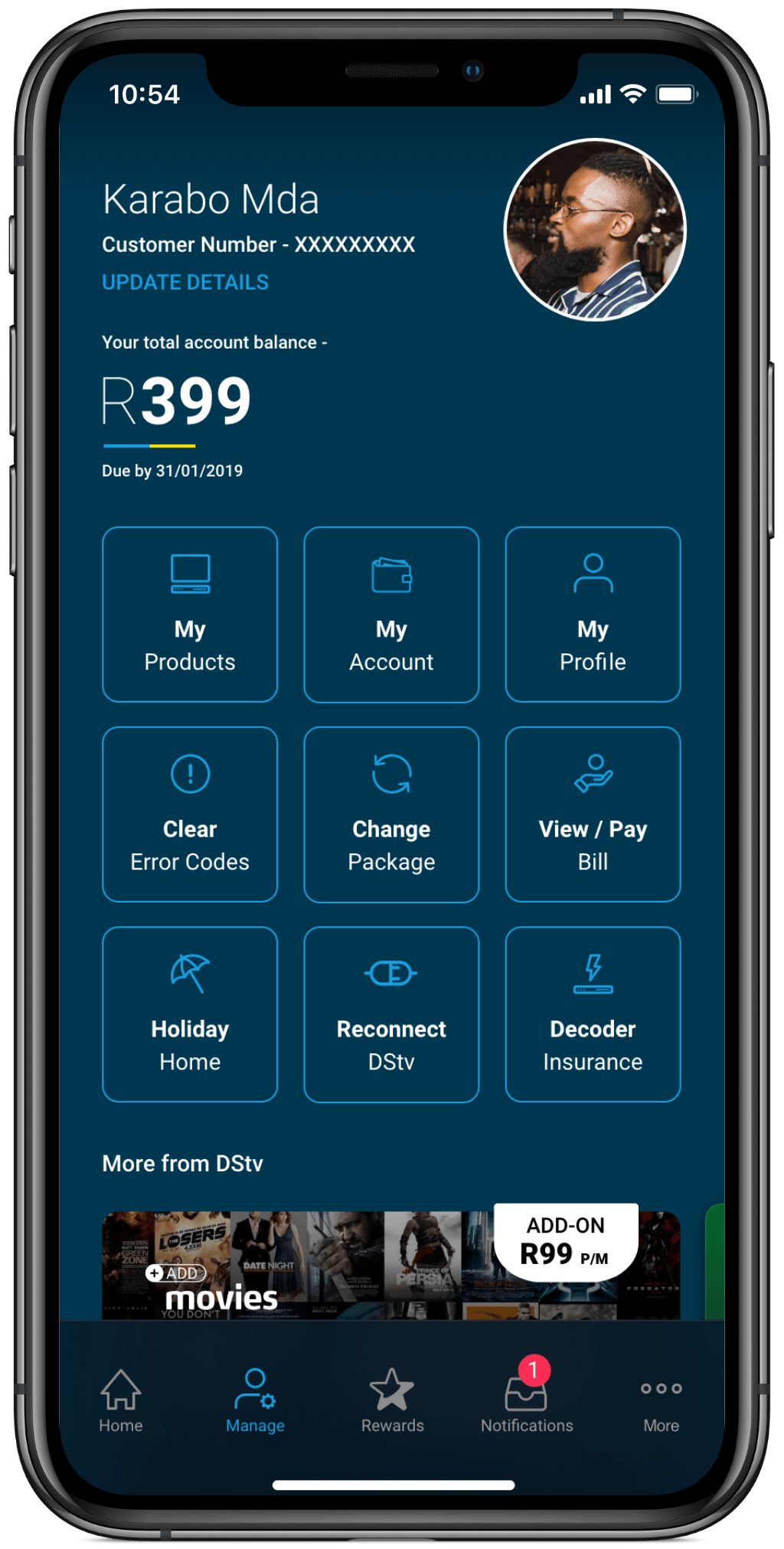Tap the Update Details link
This screenshot has width=784, height=1549.
pos(185,283)
